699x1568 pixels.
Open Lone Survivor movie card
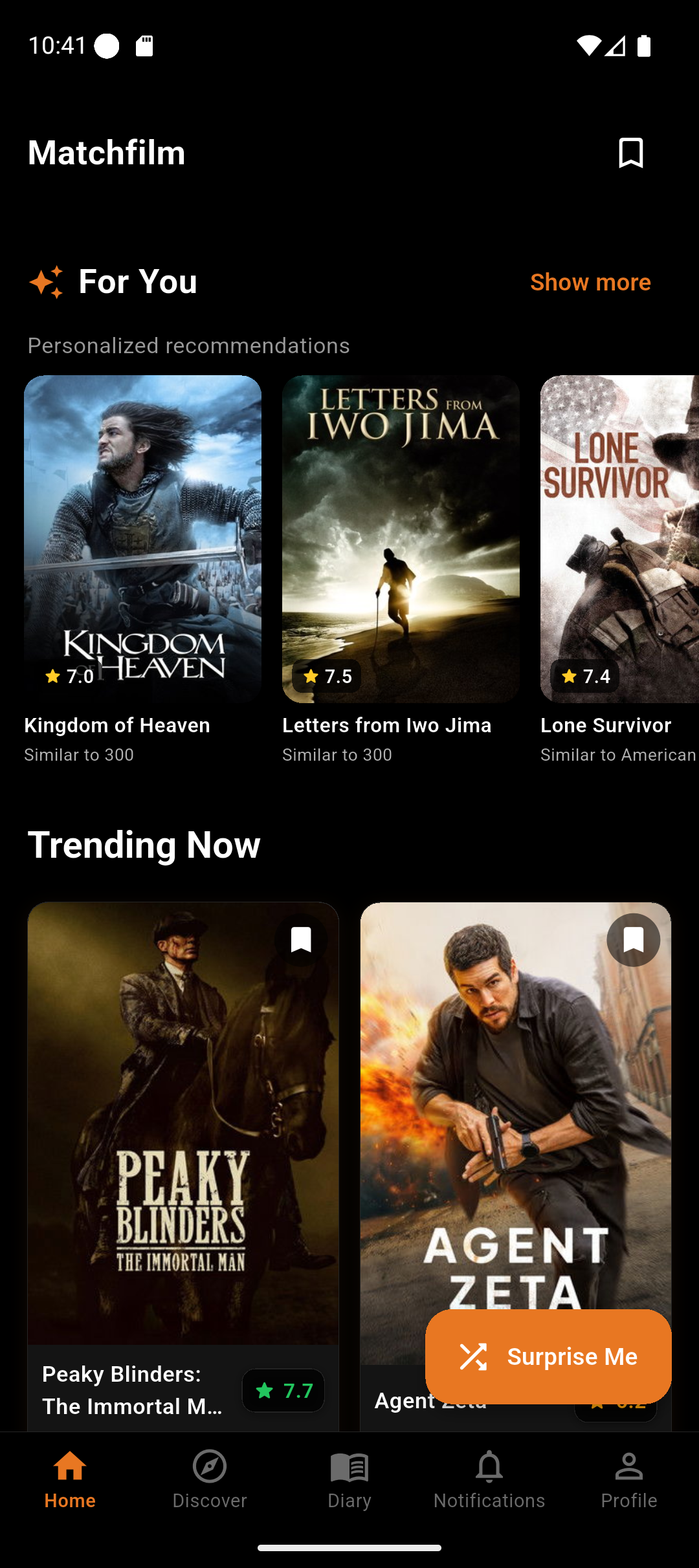click(619, 539)
